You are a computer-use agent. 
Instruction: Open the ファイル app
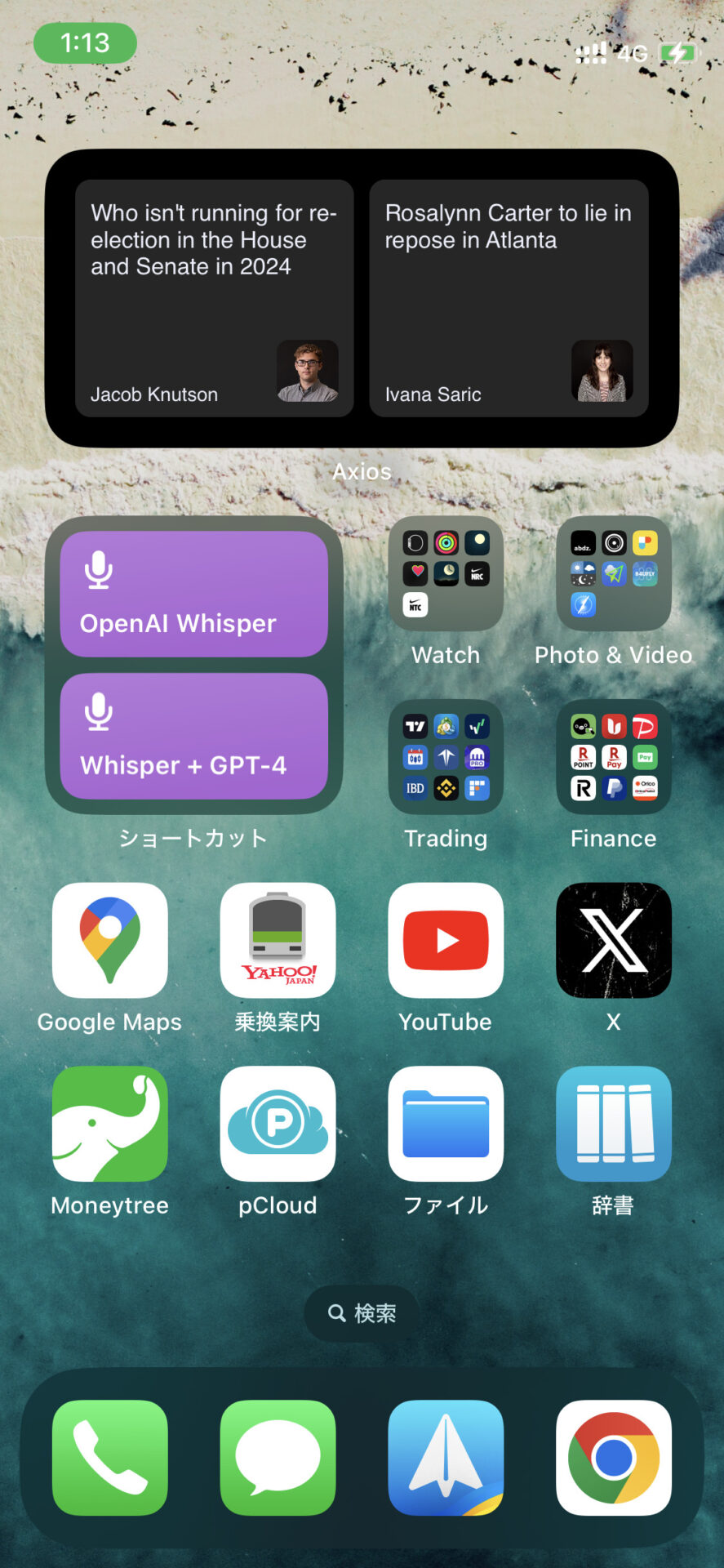pos(446,1124)
